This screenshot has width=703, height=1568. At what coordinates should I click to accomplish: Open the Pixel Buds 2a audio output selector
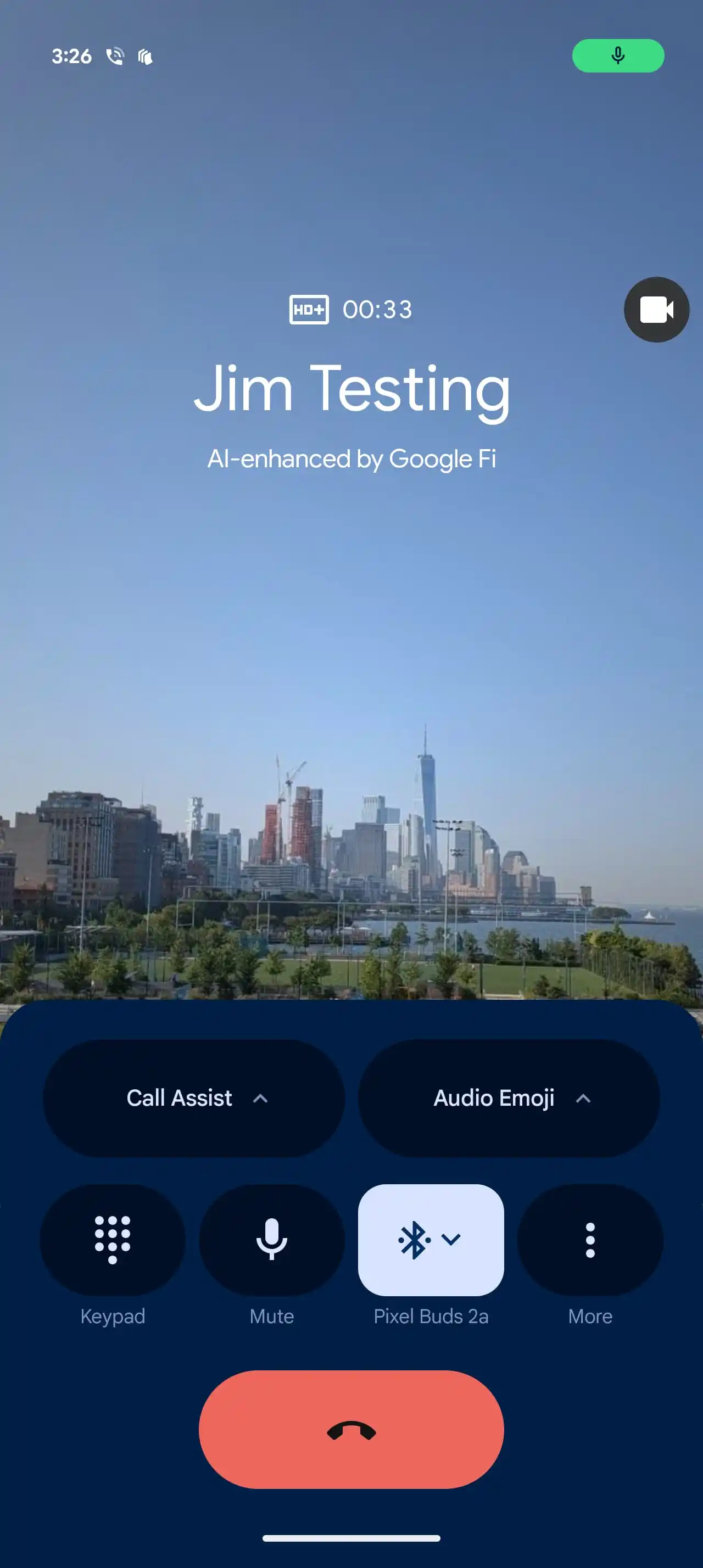point(431,1239)
